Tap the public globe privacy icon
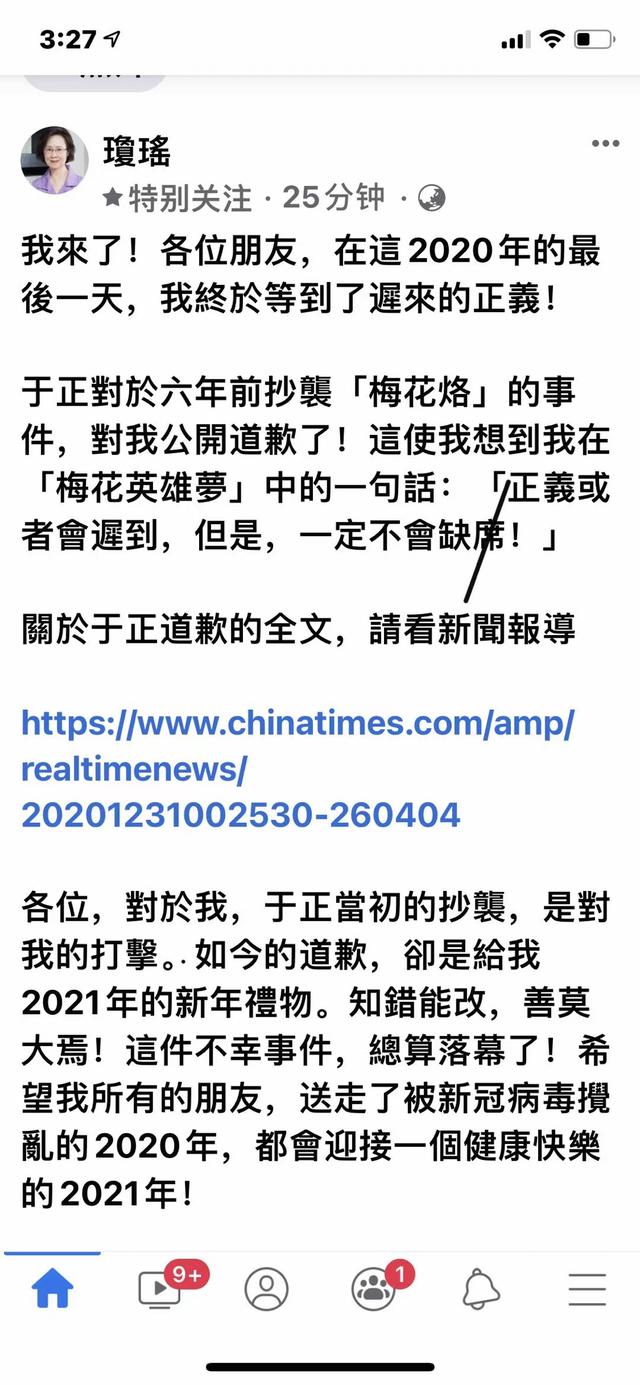This screenshot has width=640, height=1385. point(431,198)
